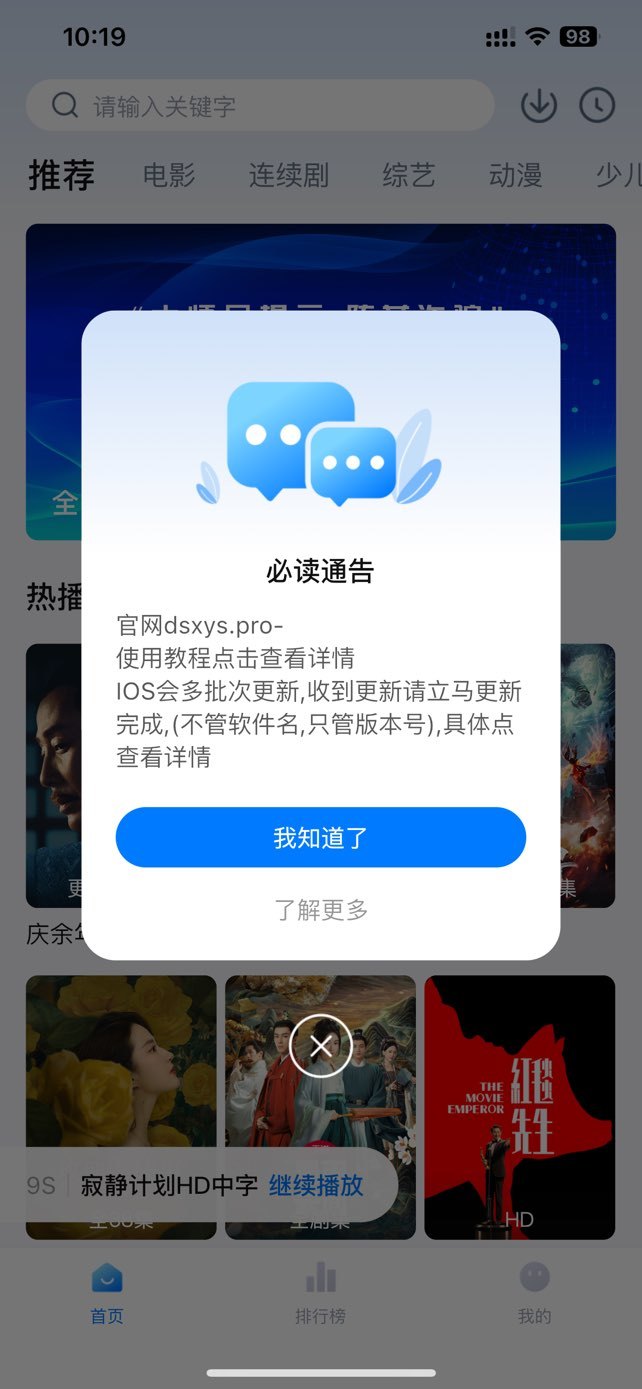This screenshot has width=642, height=1389.
Task: Tap 继续播放 to resume 寂静计划
Action: click(x=316, y=1186)
